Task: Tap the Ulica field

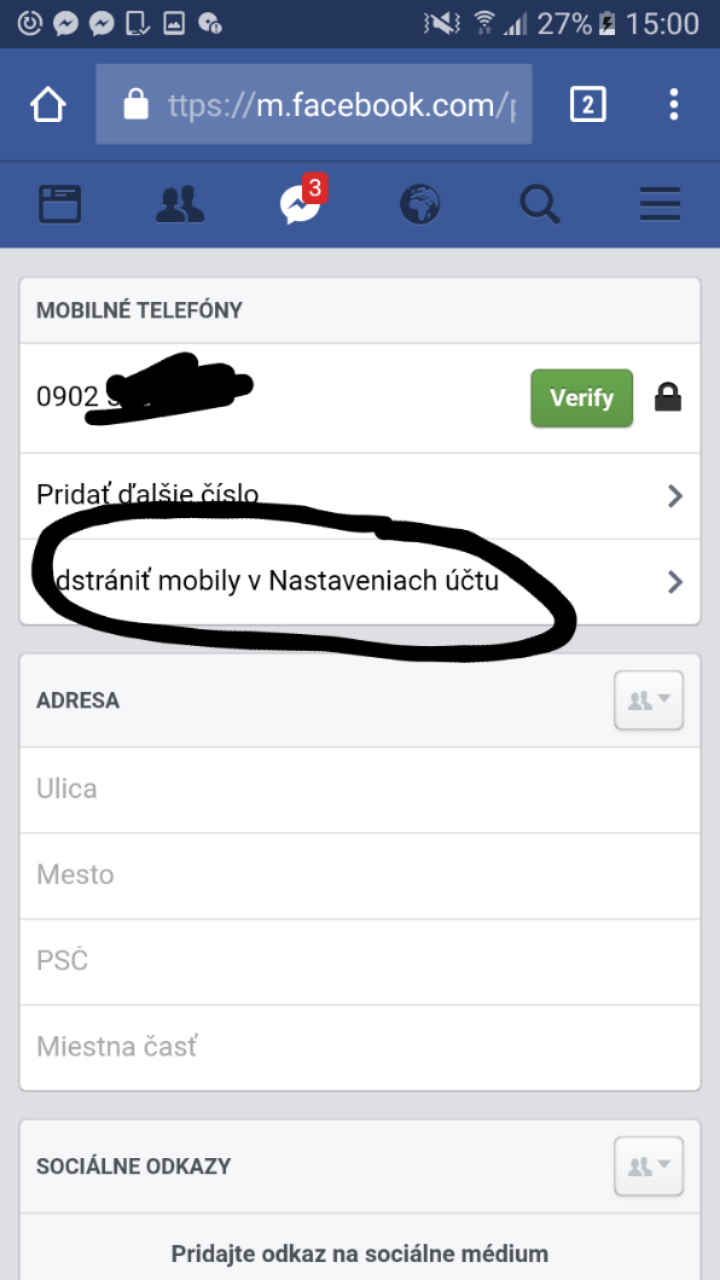Action: click(x=360, y=790)
